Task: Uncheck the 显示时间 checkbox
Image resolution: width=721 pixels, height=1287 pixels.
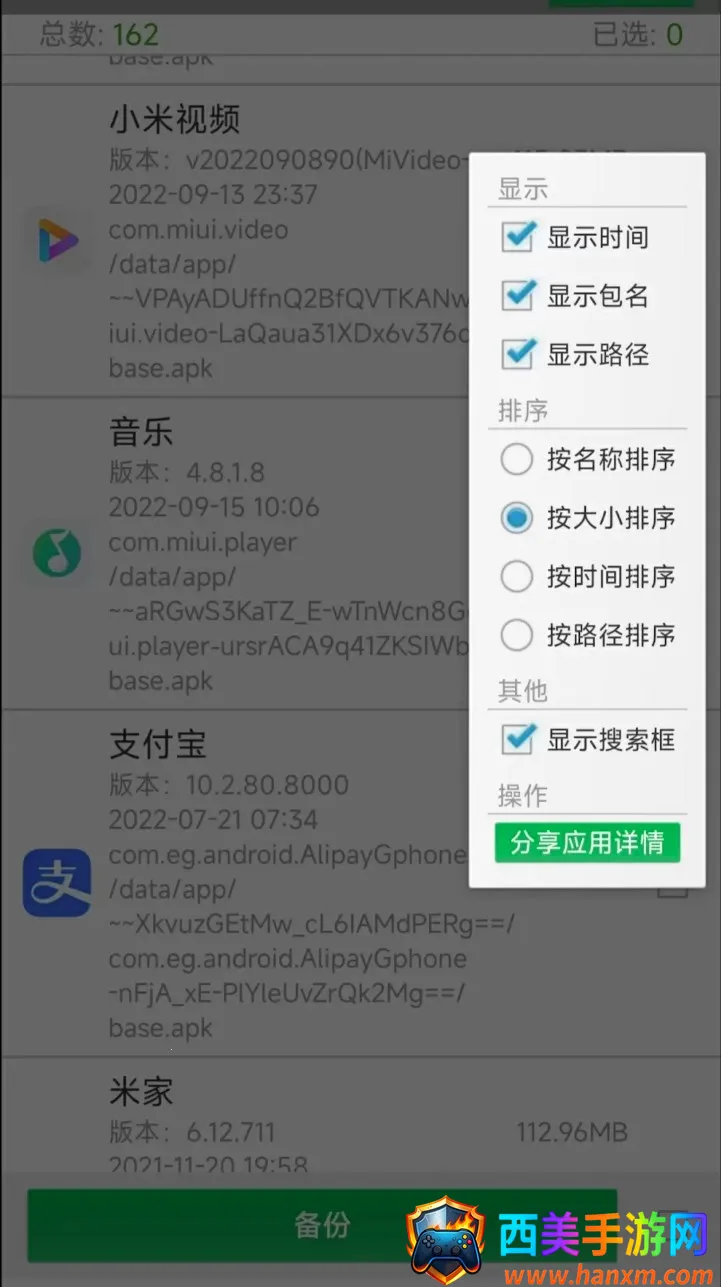Action: [519, 237]
